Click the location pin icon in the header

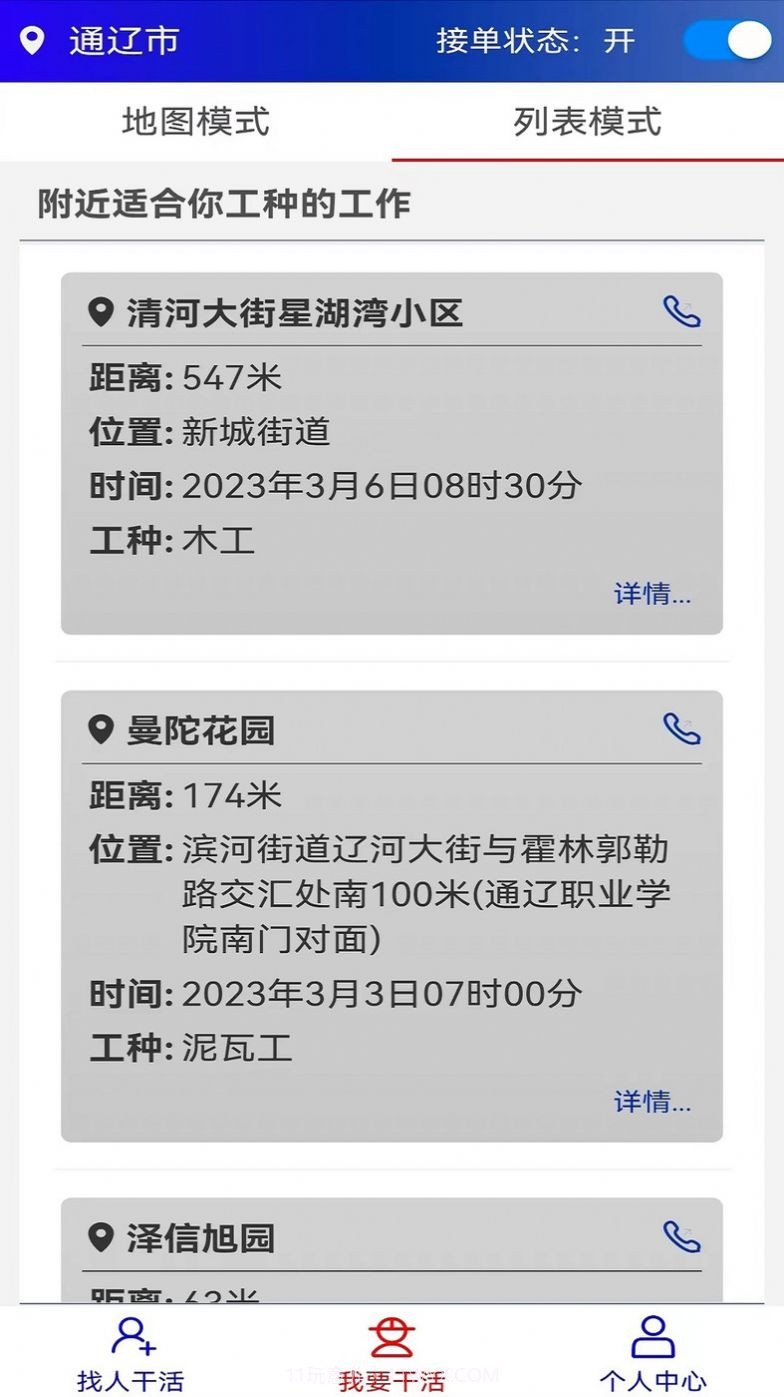click(32, 40)
